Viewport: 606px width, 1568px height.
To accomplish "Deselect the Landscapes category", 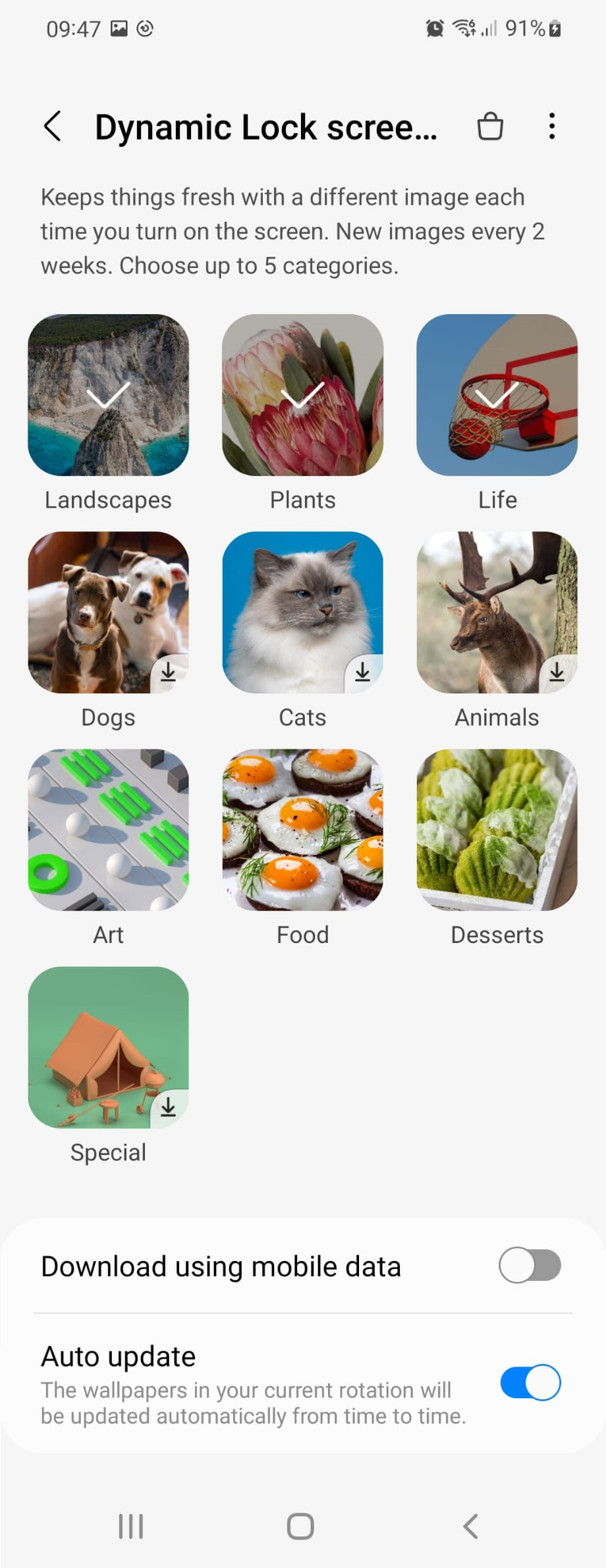I will (x=108, y=395).
